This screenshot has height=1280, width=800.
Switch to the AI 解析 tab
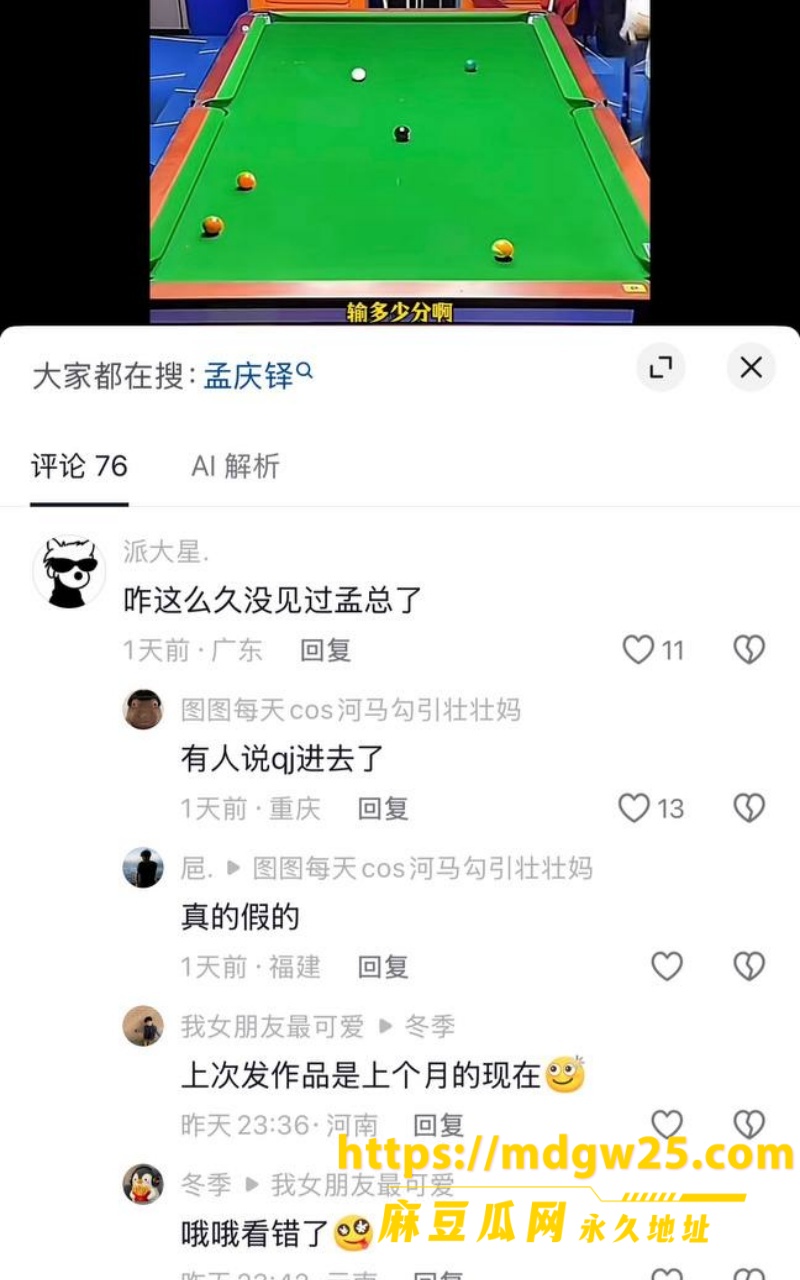click(236, 466)
